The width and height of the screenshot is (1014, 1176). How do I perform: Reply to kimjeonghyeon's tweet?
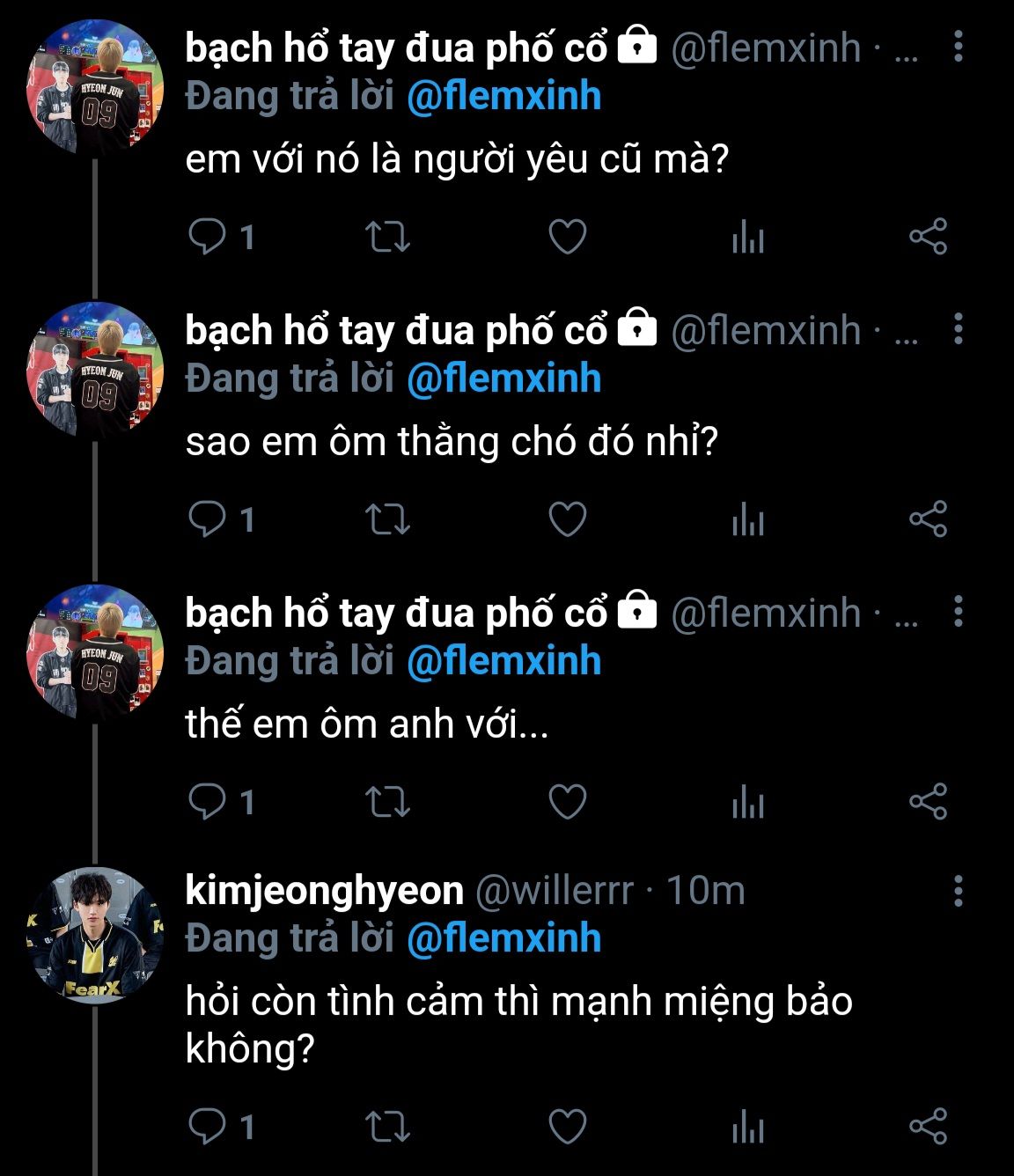pyautogui.click(x=208, y=1126)
